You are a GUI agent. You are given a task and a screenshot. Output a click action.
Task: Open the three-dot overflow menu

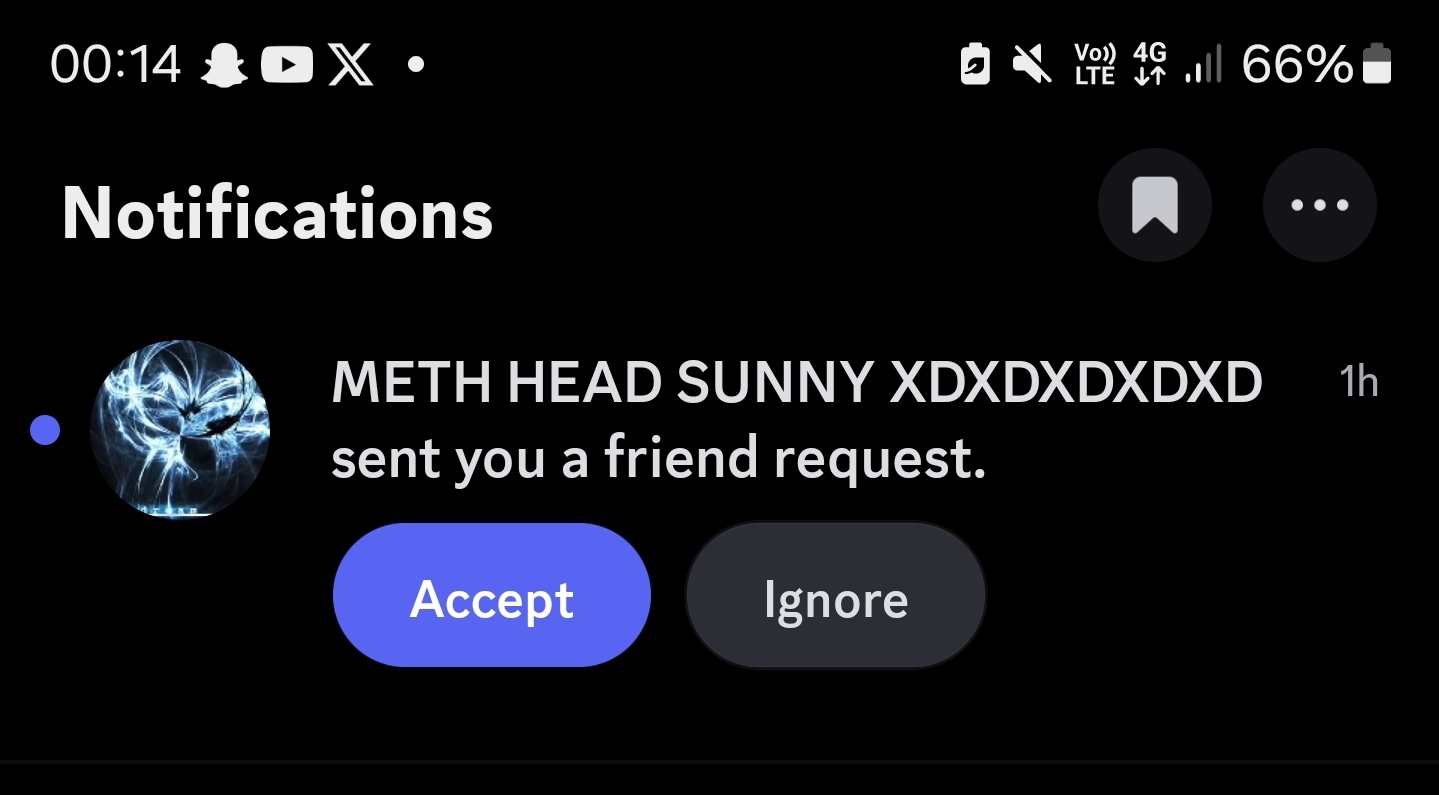pyautogui.click(x=1319, y=205)
